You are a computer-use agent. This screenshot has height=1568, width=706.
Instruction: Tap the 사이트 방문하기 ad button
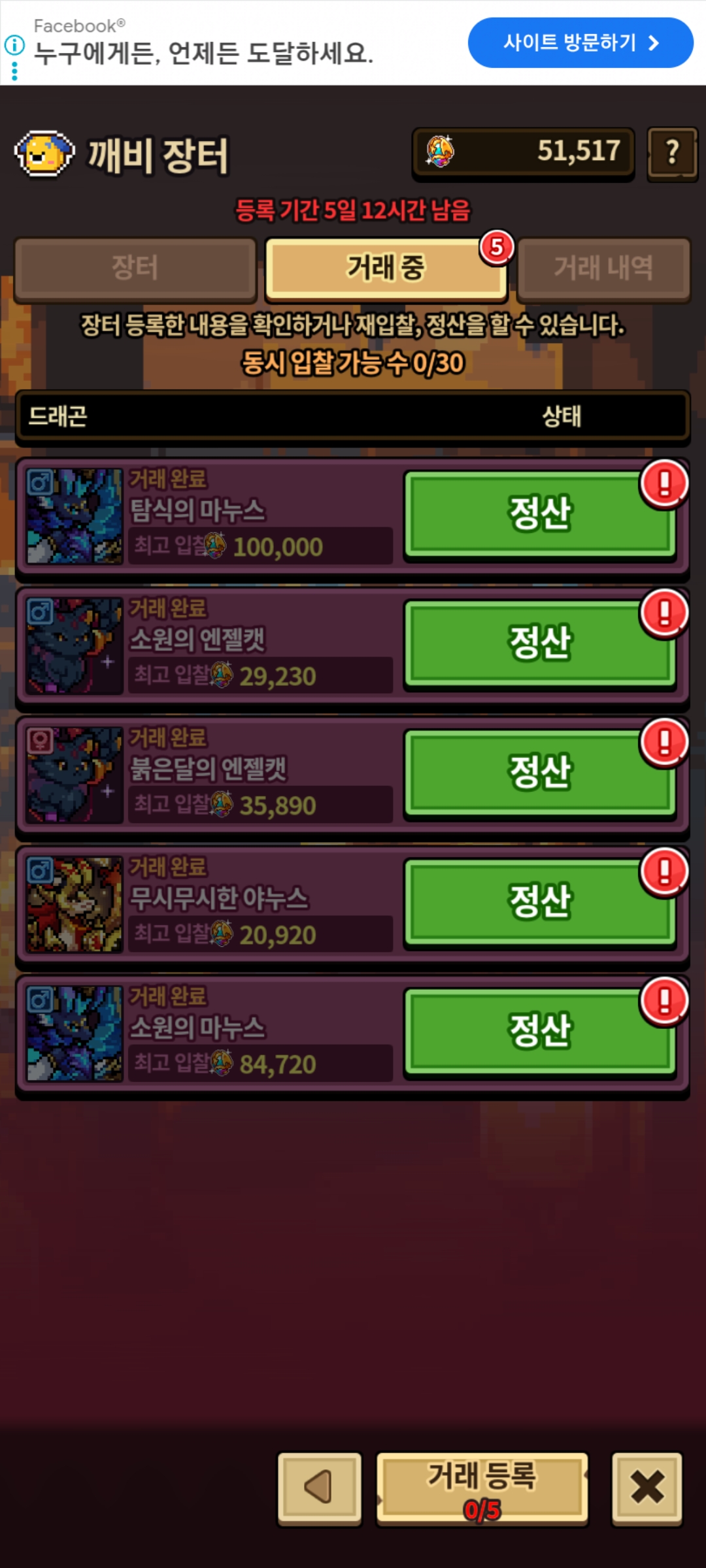580,43
